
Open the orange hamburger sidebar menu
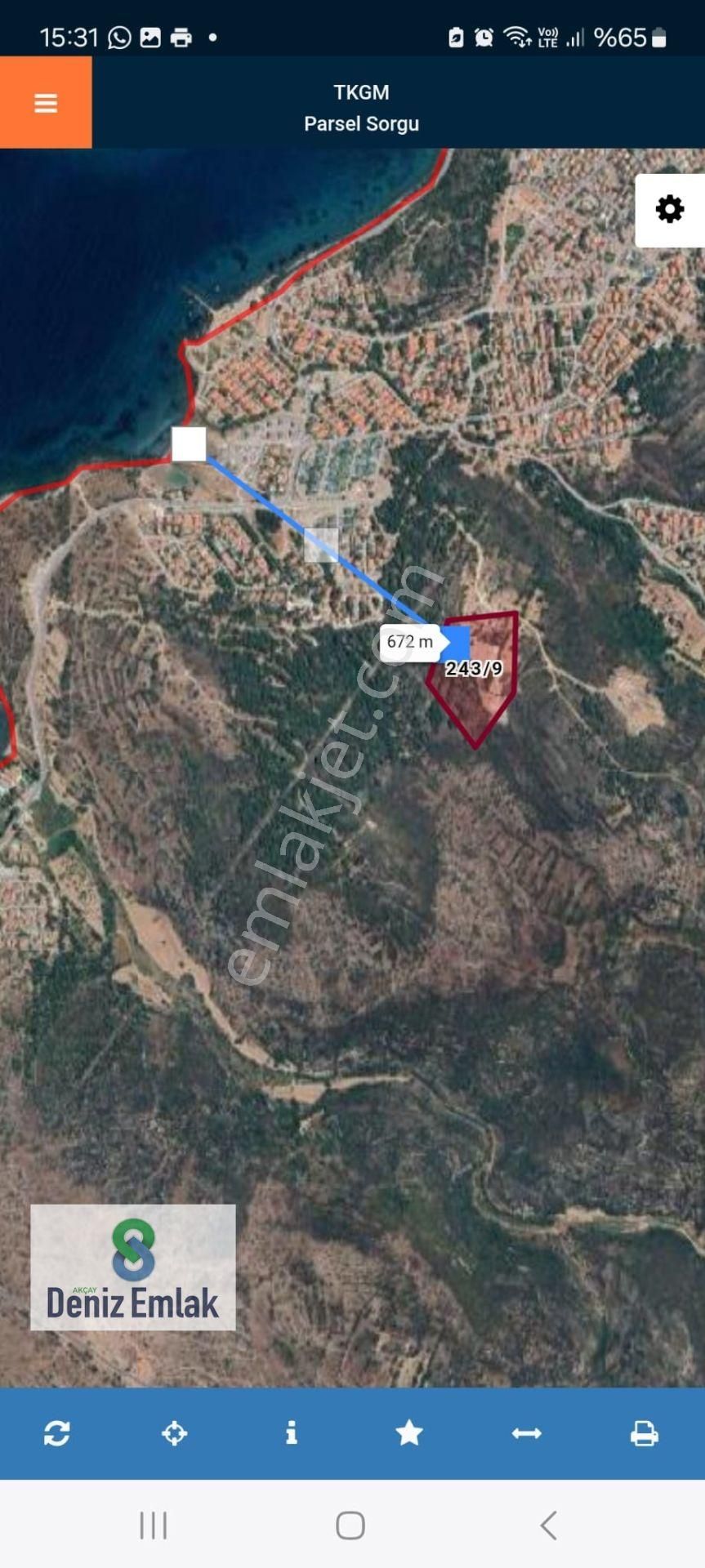46,102
